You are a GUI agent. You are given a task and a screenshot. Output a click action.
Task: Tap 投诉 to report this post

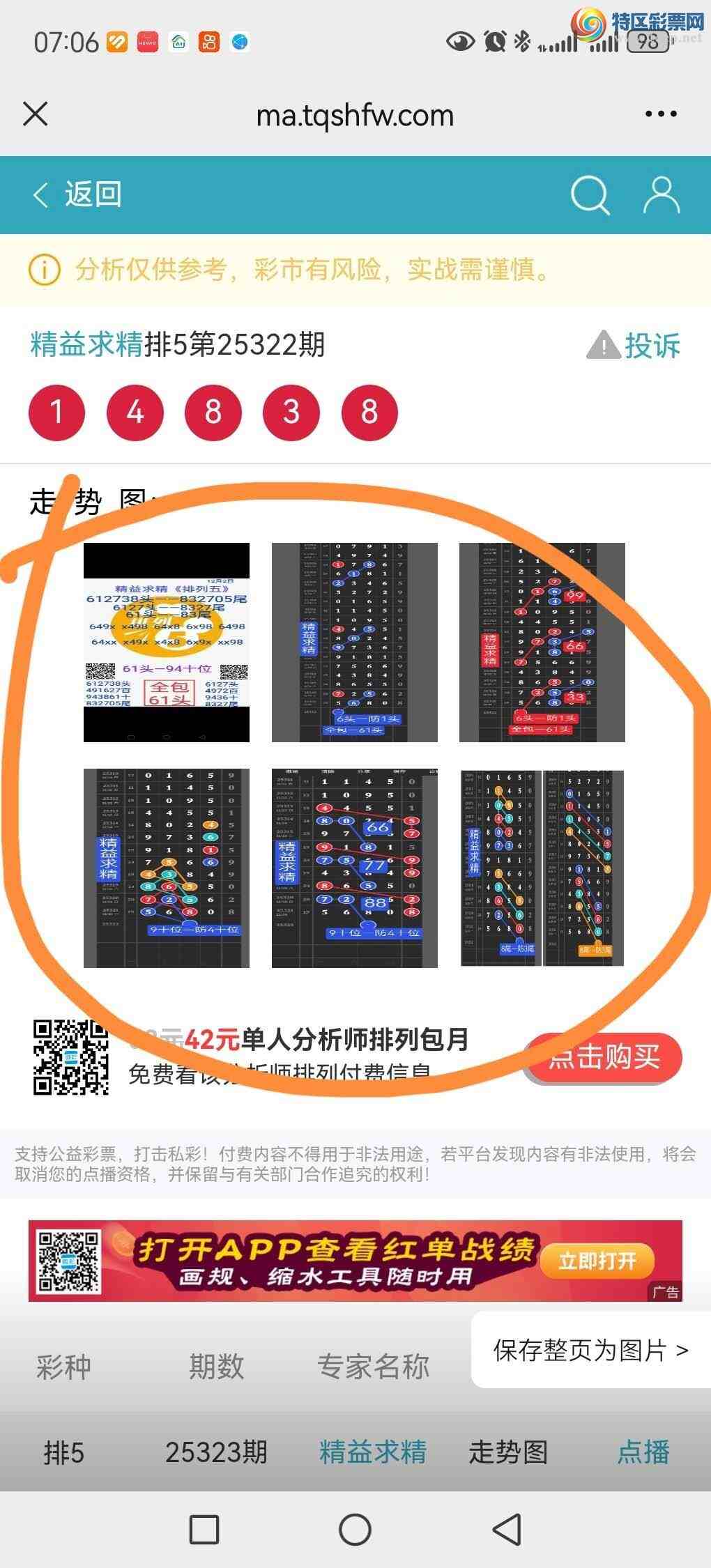tap(634, 345)
